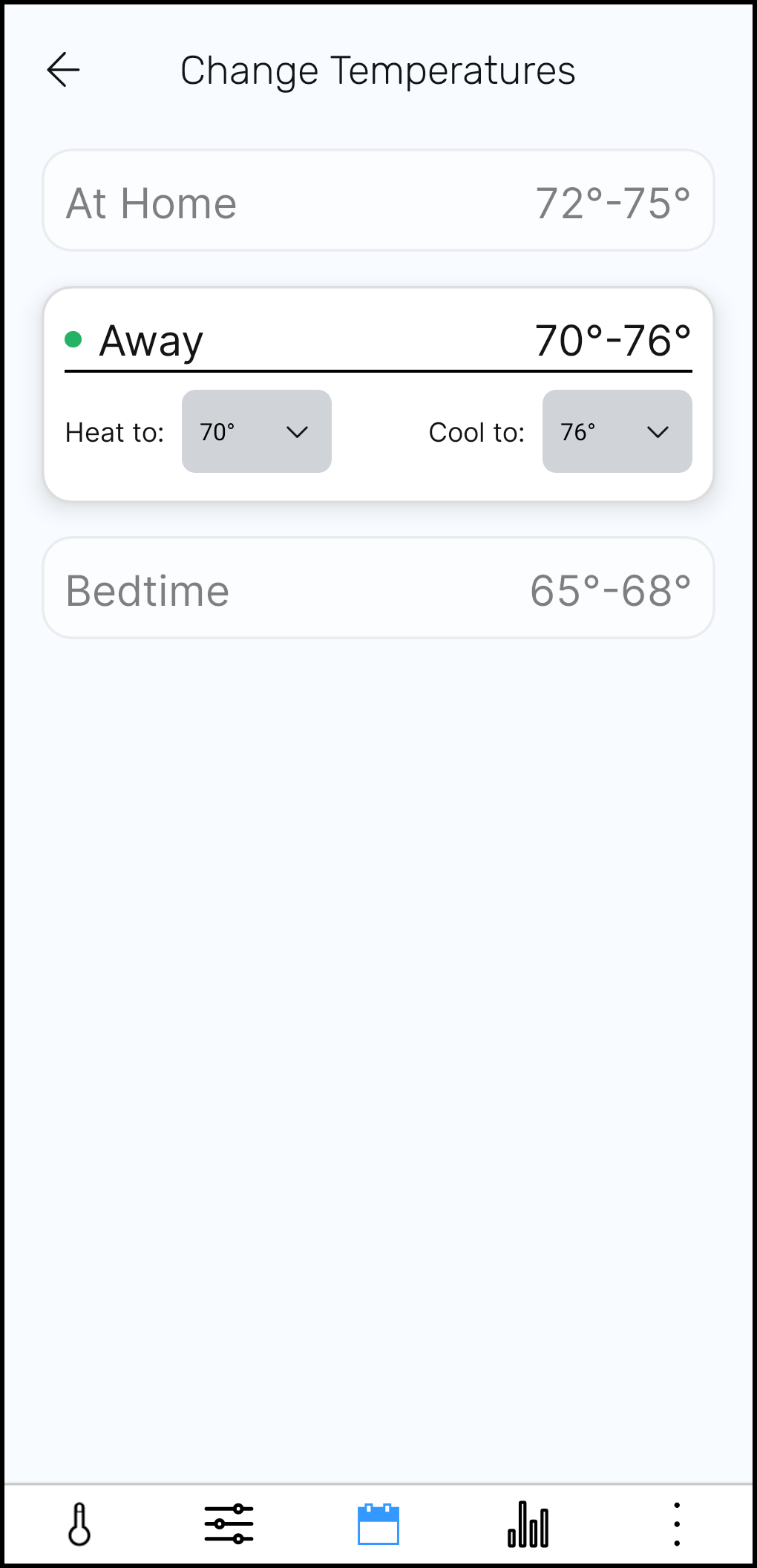Open the sliders settings tab
Screen dimensions: 757x1568
click(x=229, y=1524)
